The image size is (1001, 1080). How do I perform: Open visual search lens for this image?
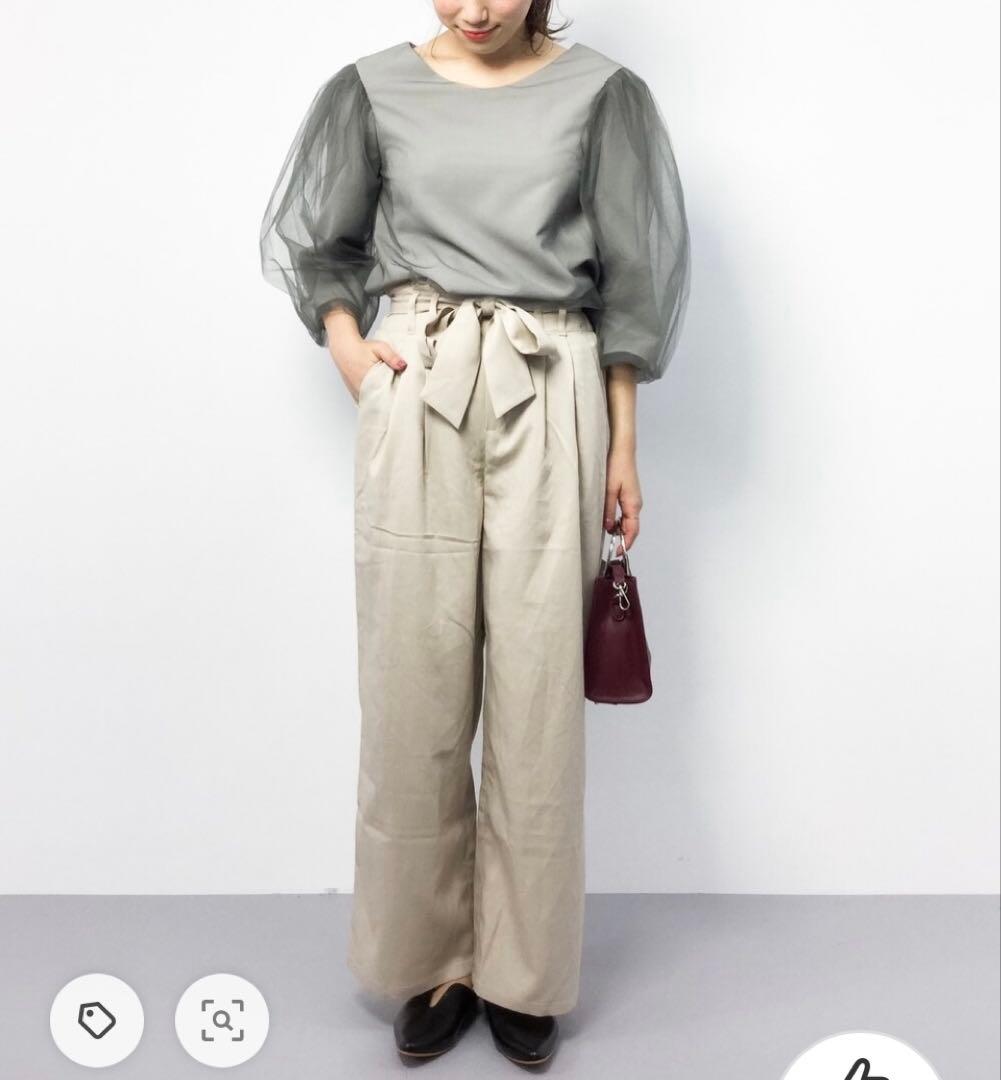pos(222,1021)
